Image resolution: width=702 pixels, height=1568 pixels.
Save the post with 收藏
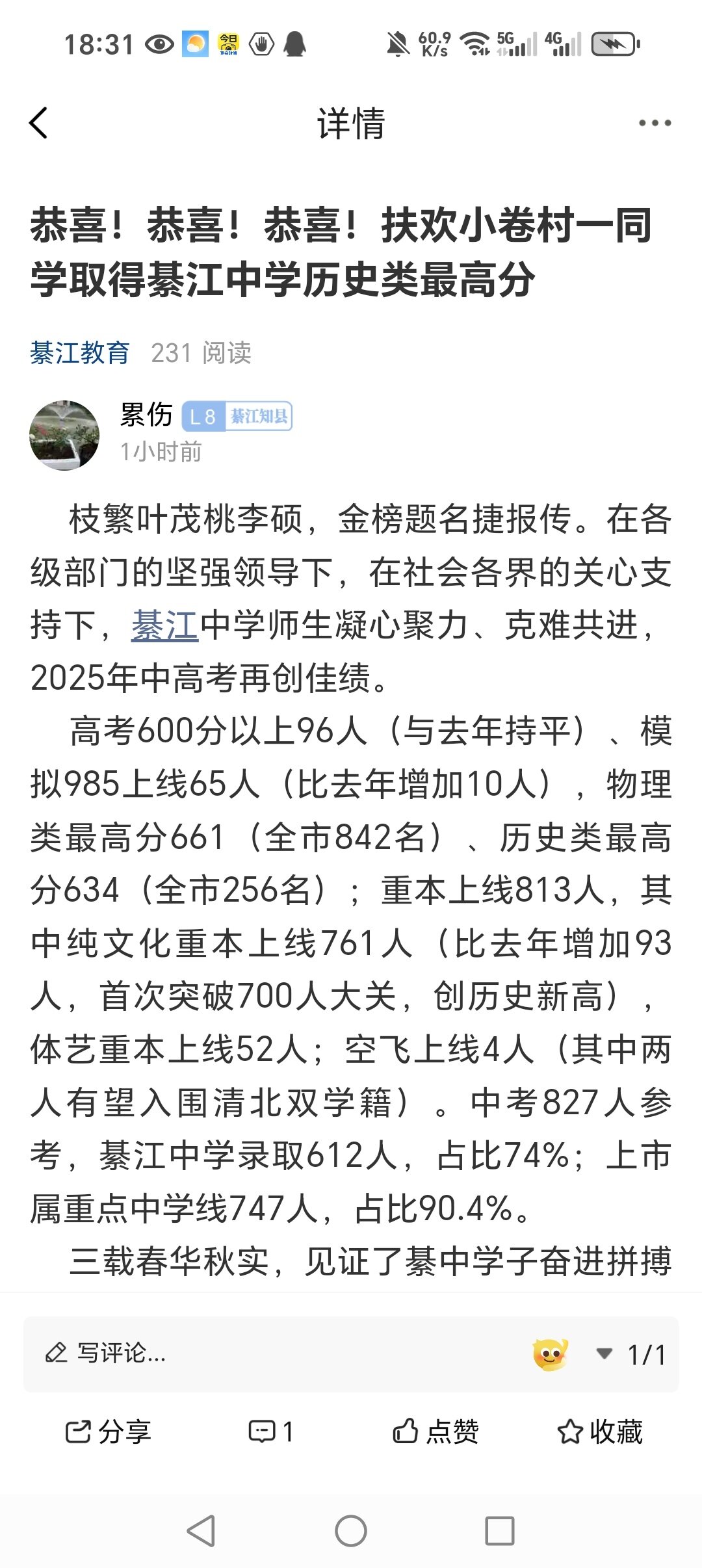599,1431
